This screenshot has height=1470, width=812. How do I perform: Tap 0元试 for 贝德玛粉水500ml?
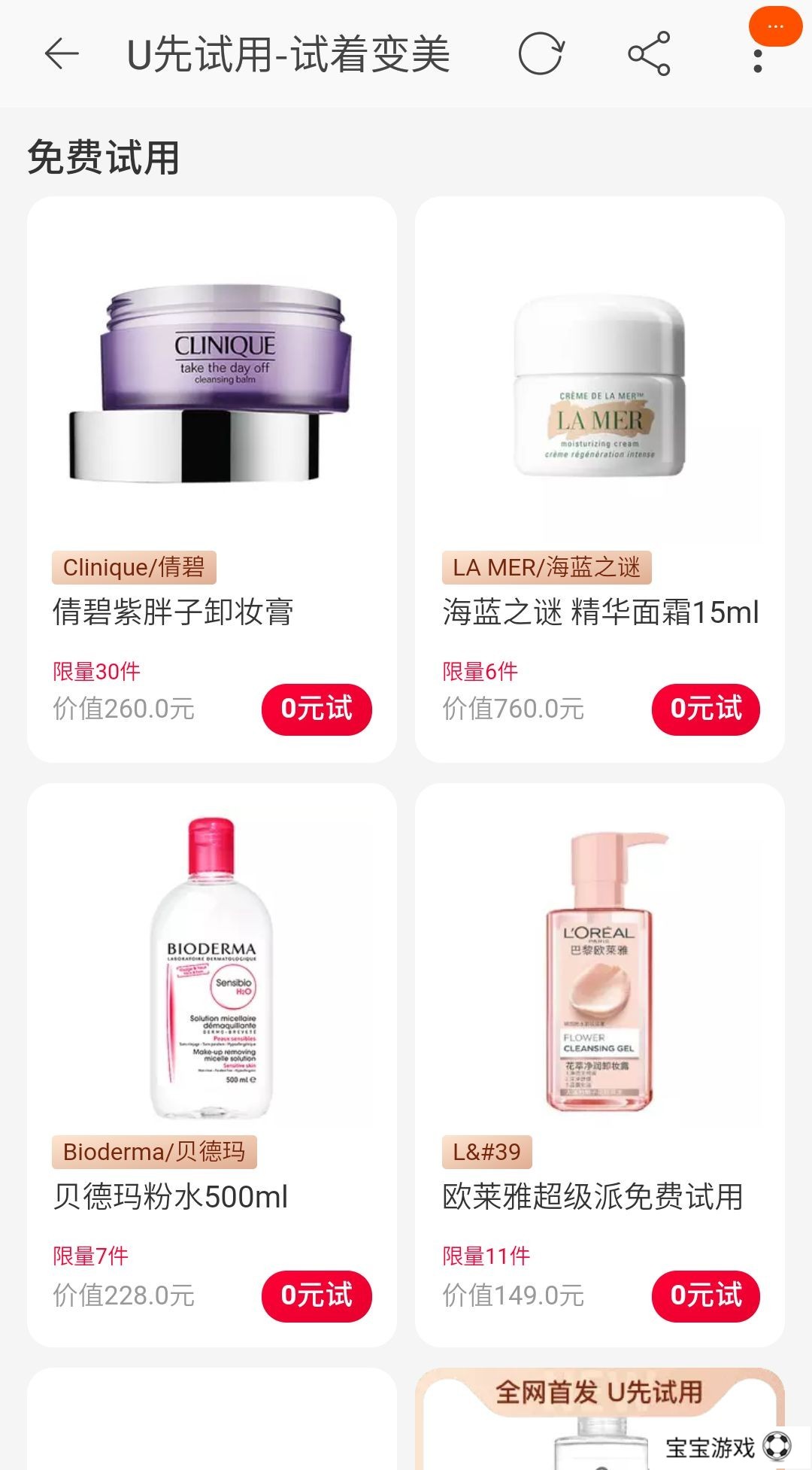point(317,1295)
